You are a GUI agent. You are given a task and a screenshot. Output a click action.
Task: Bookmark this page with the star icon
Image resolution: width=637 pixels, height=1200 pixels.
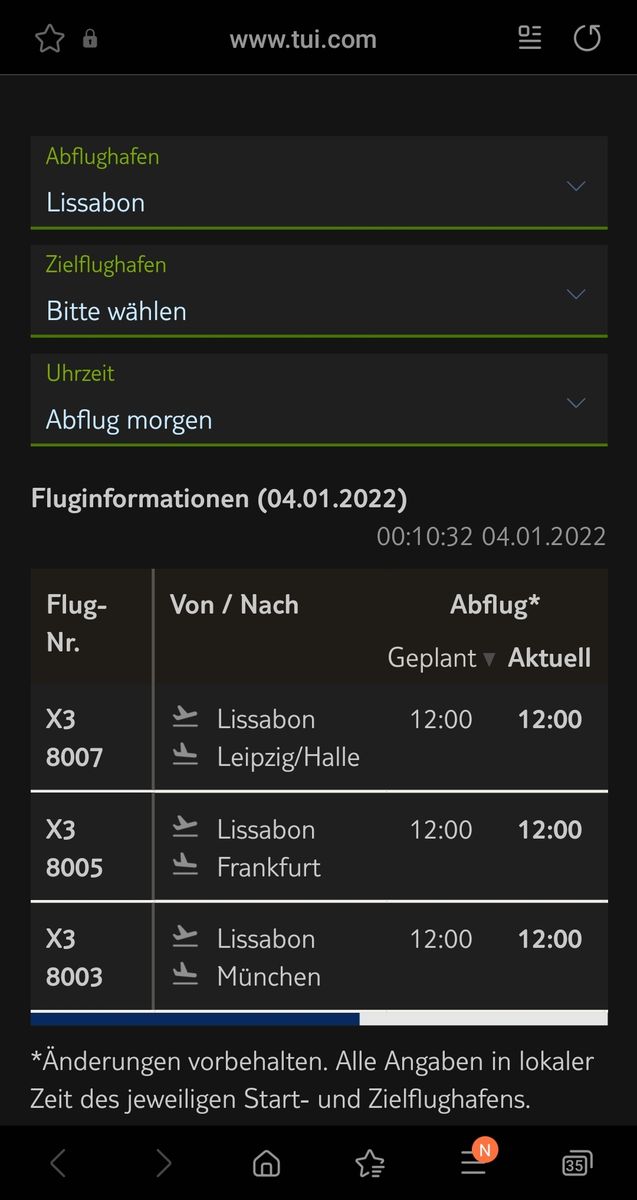point(49,39)
